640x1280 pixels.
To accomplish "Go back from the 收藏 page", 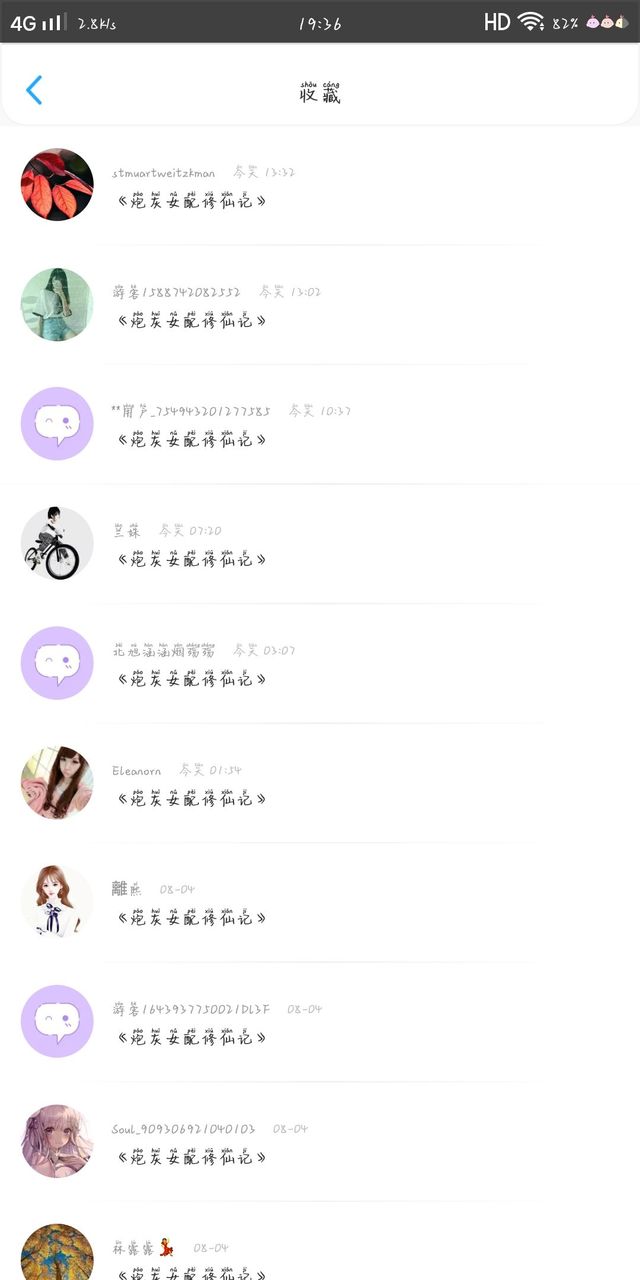I will 34,90.
